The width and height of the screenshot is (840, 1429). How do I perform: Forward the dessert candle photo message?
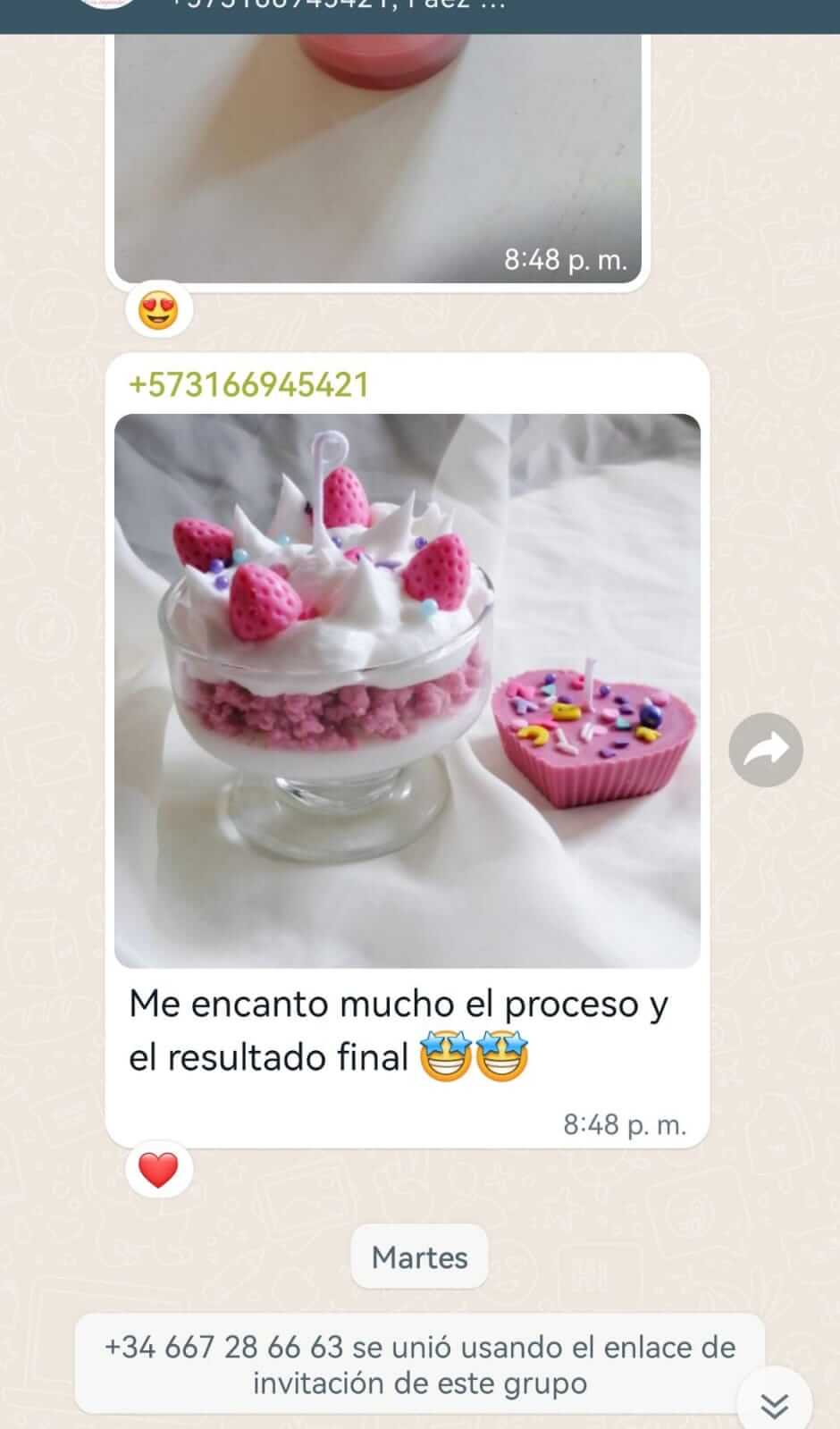click(x=765, y=750)
